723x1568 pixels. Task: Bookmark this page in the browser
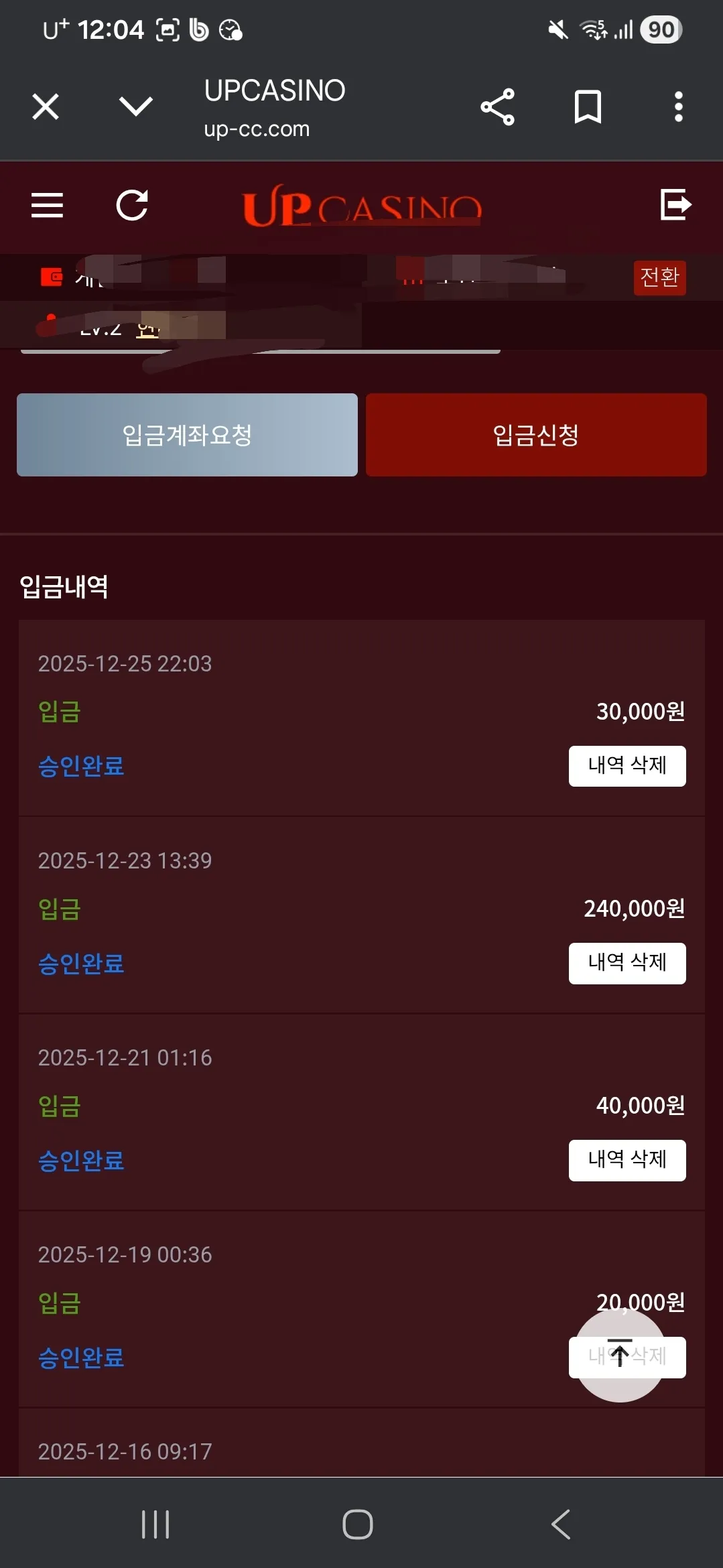tap(588, 107)
